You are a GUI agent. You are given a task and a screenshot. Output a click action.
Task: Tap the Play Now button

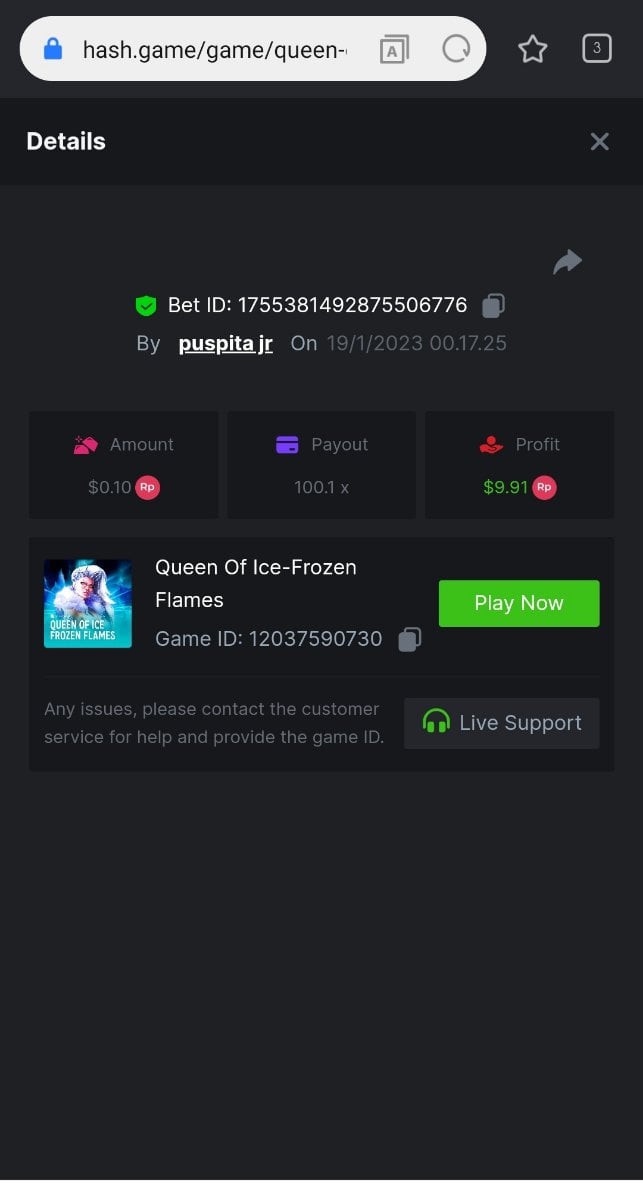click(518, 603)
